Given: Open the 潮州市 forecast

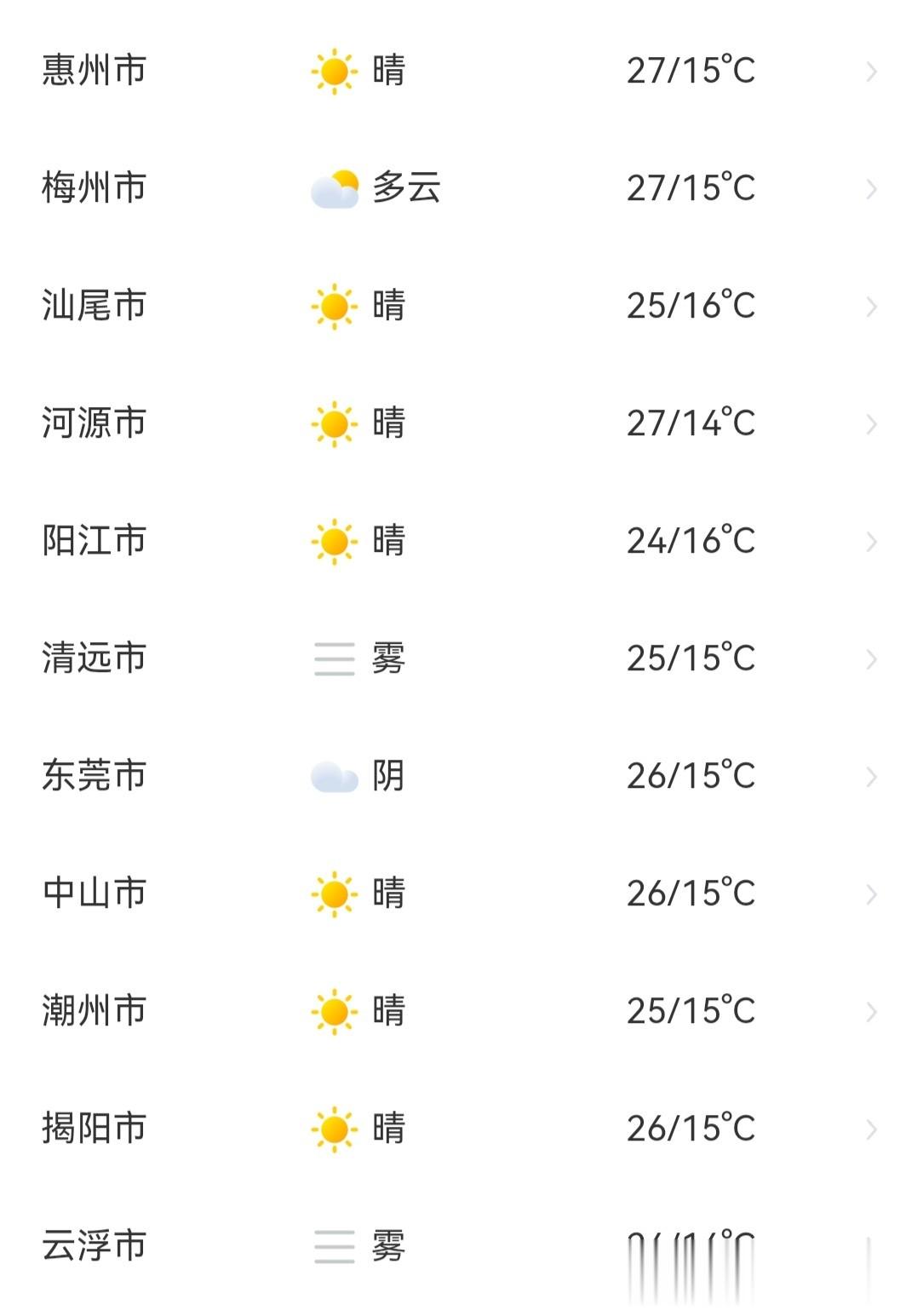Looking at the screenshot, I should click(461, 1011).
